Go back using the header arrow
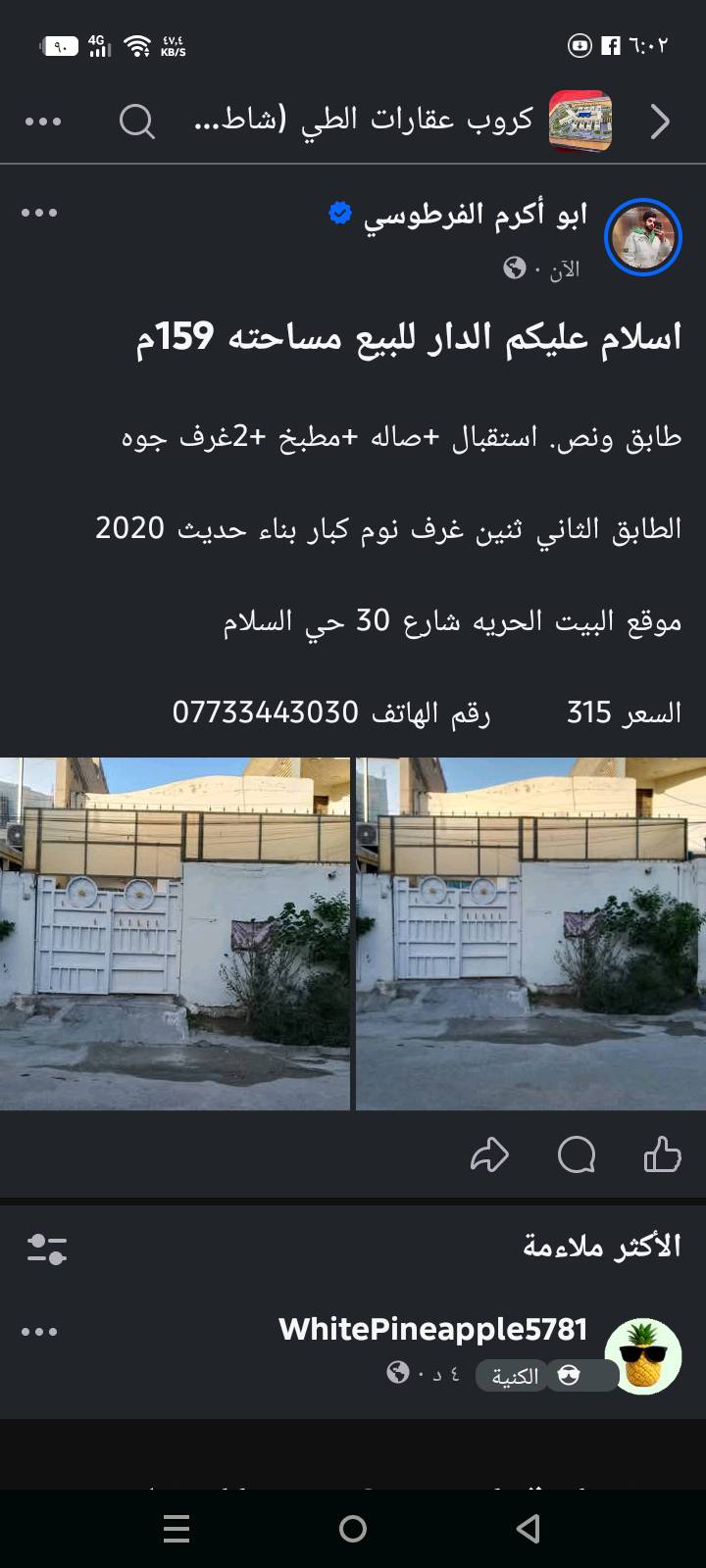This screenshot has width=706, height=1568. 661,122
